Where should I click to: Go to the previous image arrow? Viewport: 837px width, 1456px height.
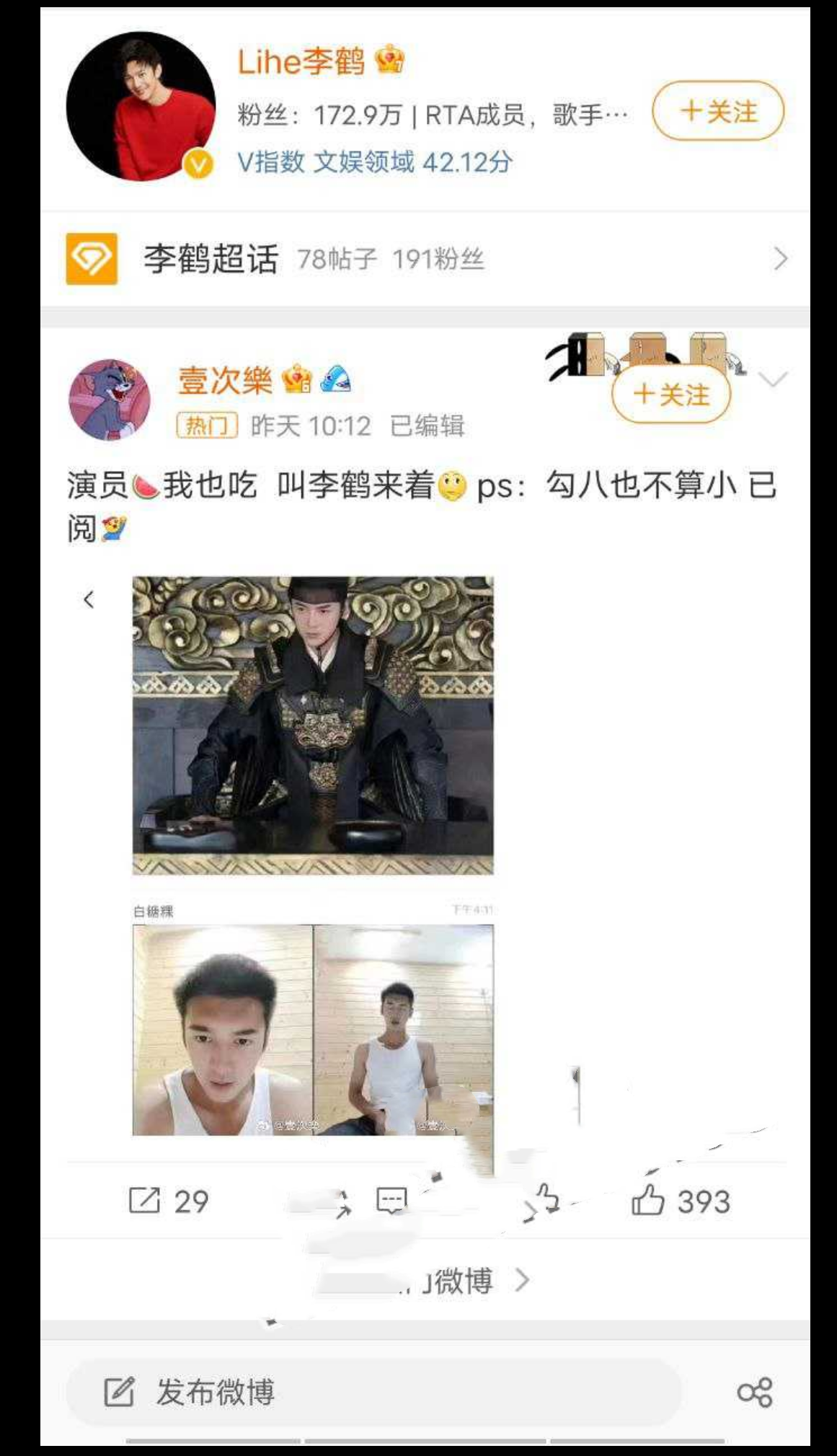89,600
